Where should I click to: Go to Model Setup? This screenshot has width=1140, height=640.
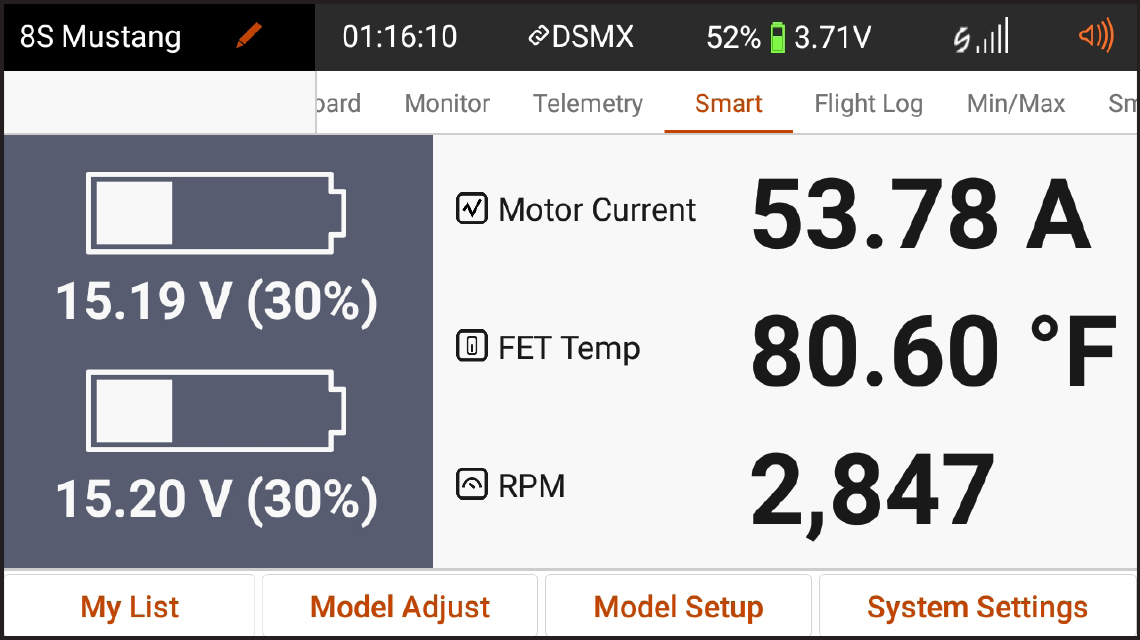[x=678, y=606]
